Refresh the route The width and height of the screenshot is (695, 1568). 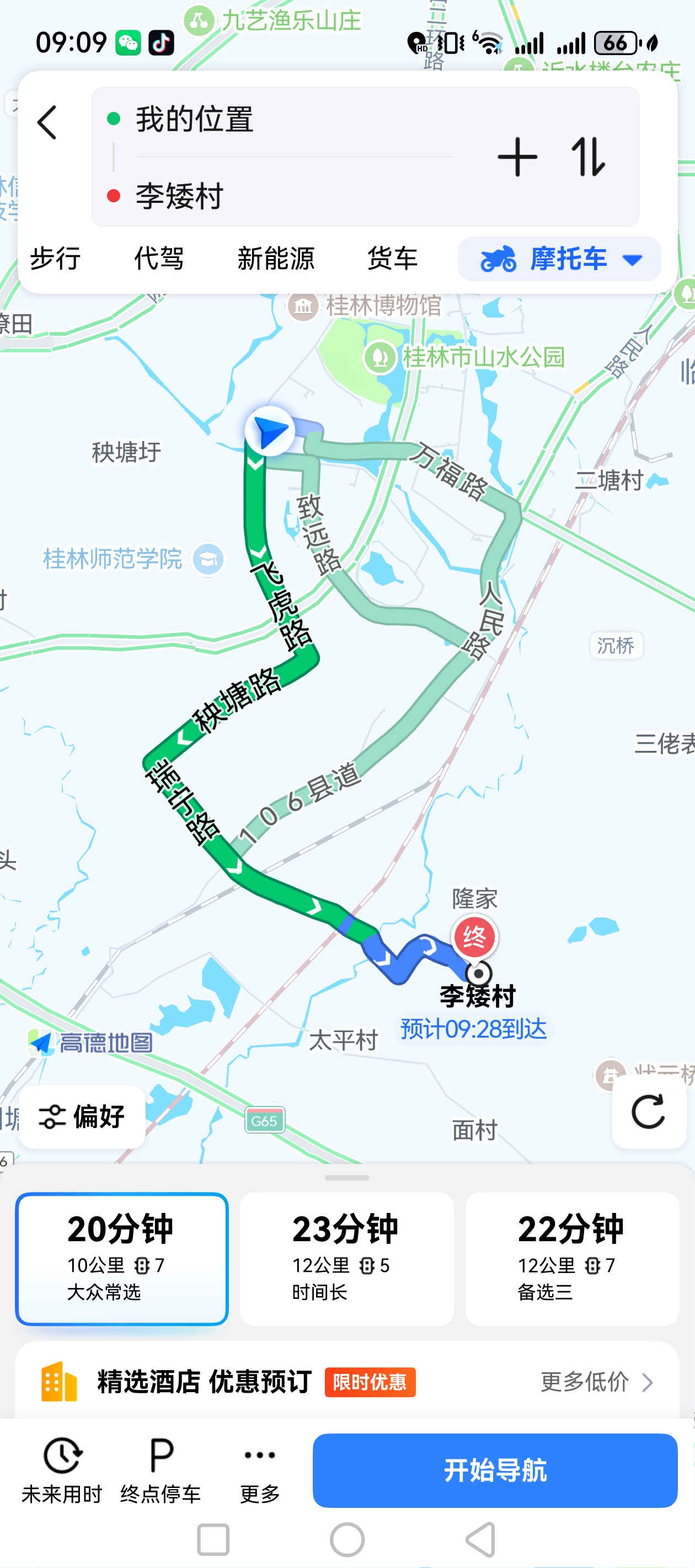pos(648,1111)
